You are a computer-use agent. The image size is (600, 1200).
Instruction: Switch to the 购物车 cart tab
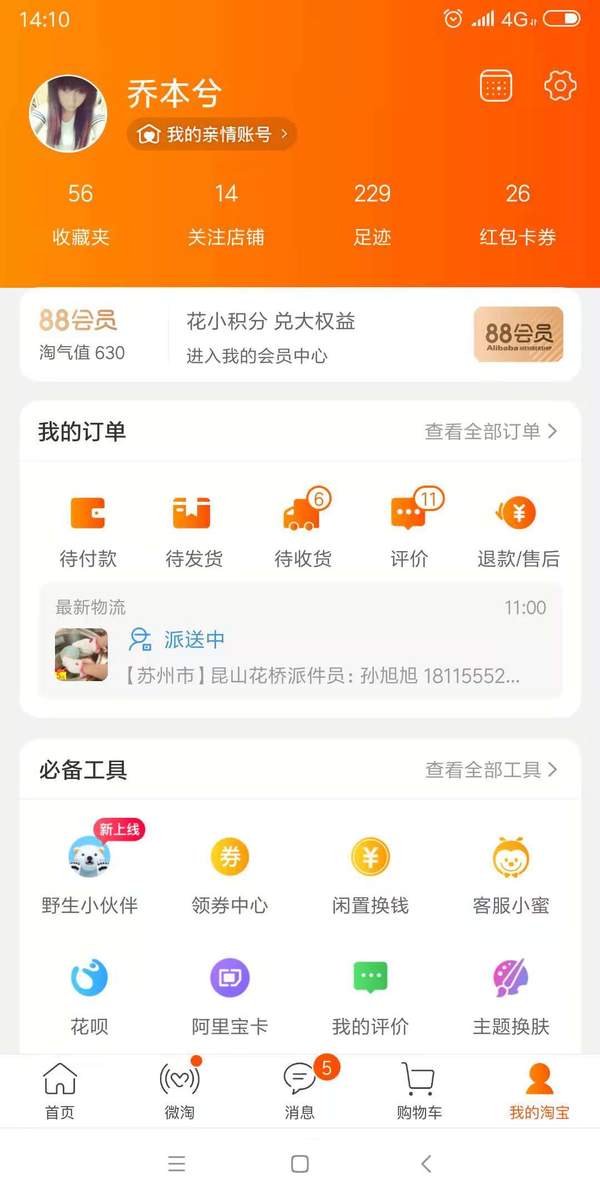(419, 1090)
